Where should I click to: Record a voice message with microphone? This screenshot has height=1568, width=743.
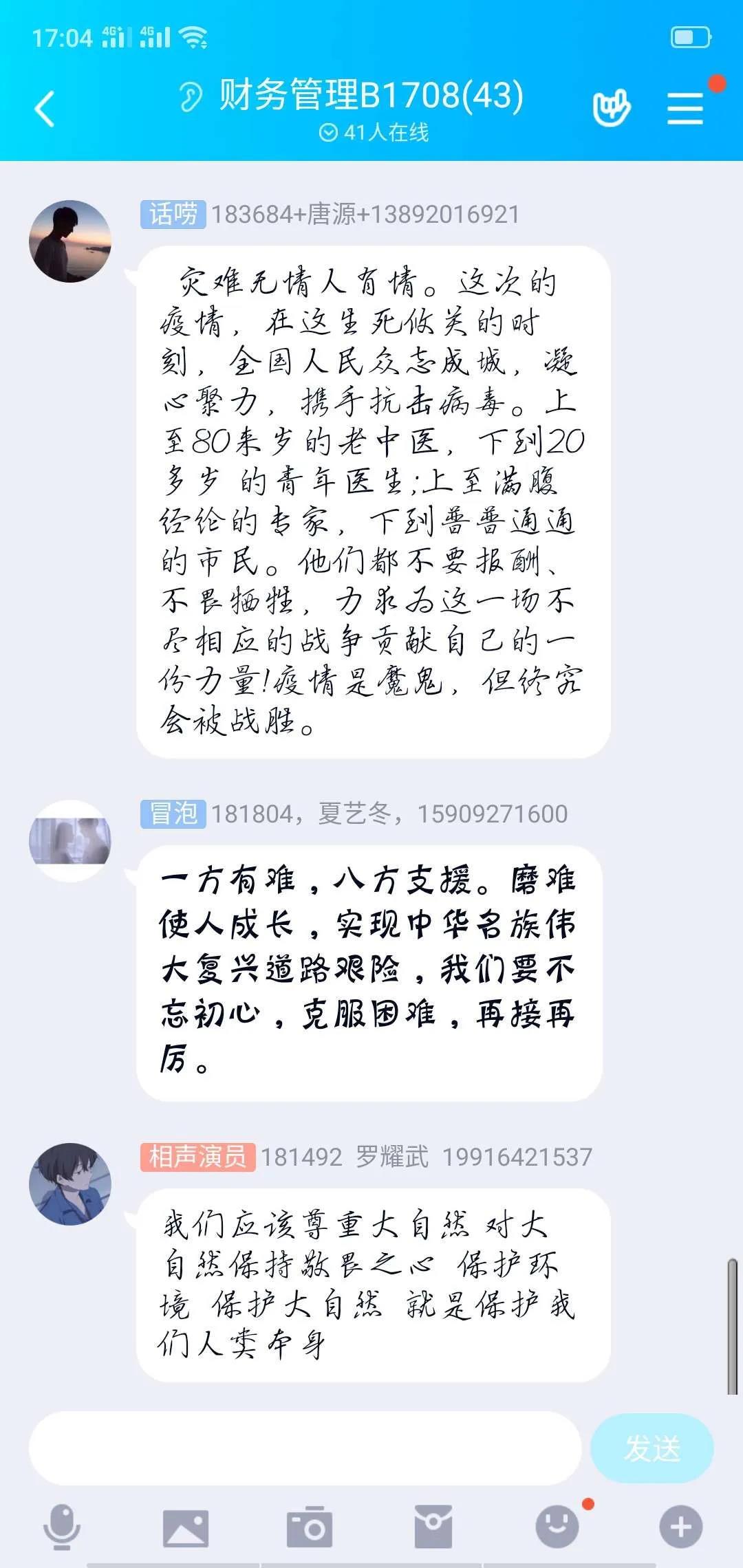(62, 1527)
